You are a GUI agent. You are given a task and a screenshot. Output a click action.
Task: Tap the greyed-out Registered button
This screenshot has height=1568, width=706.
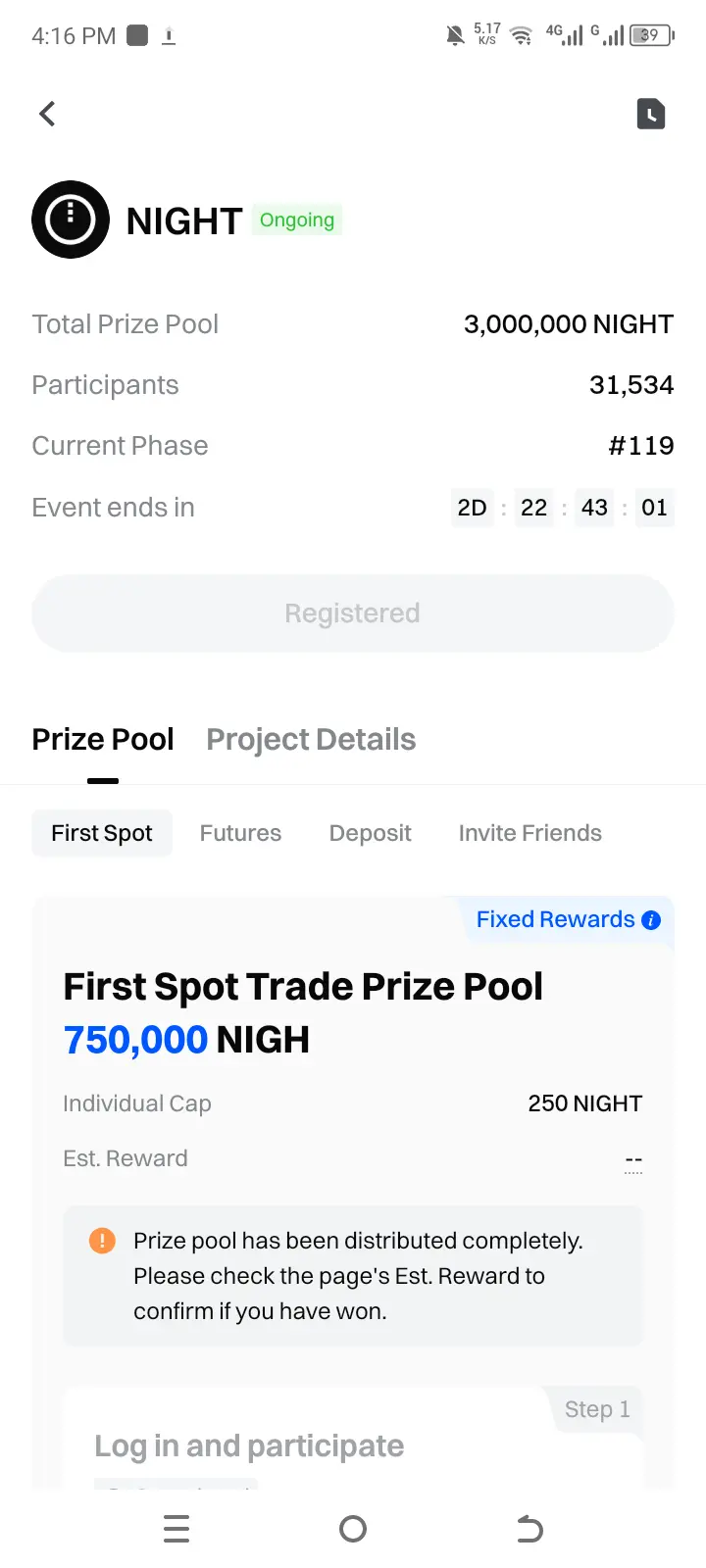353,613
